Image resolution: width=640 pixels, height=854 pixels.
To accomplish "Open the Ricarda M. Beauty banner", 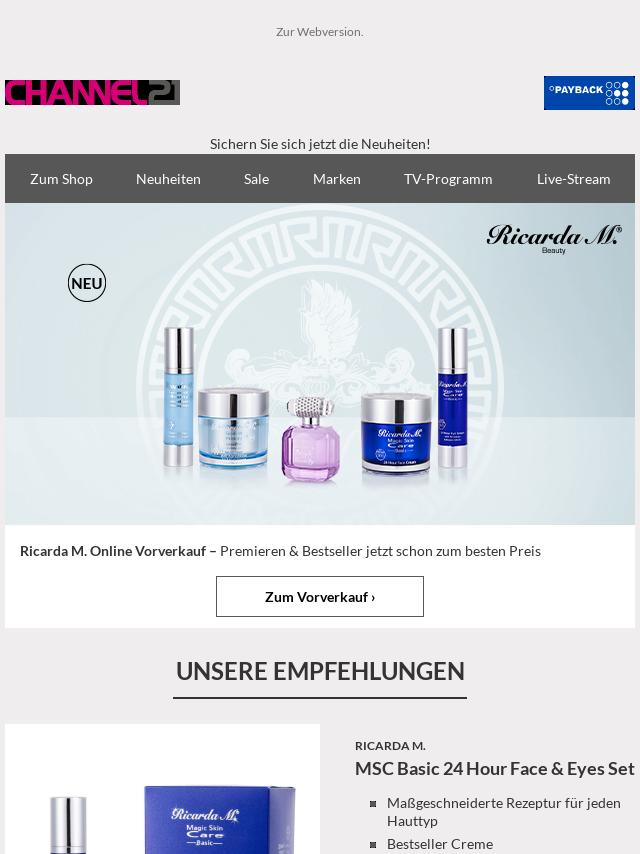I will [x=320, y=364].
